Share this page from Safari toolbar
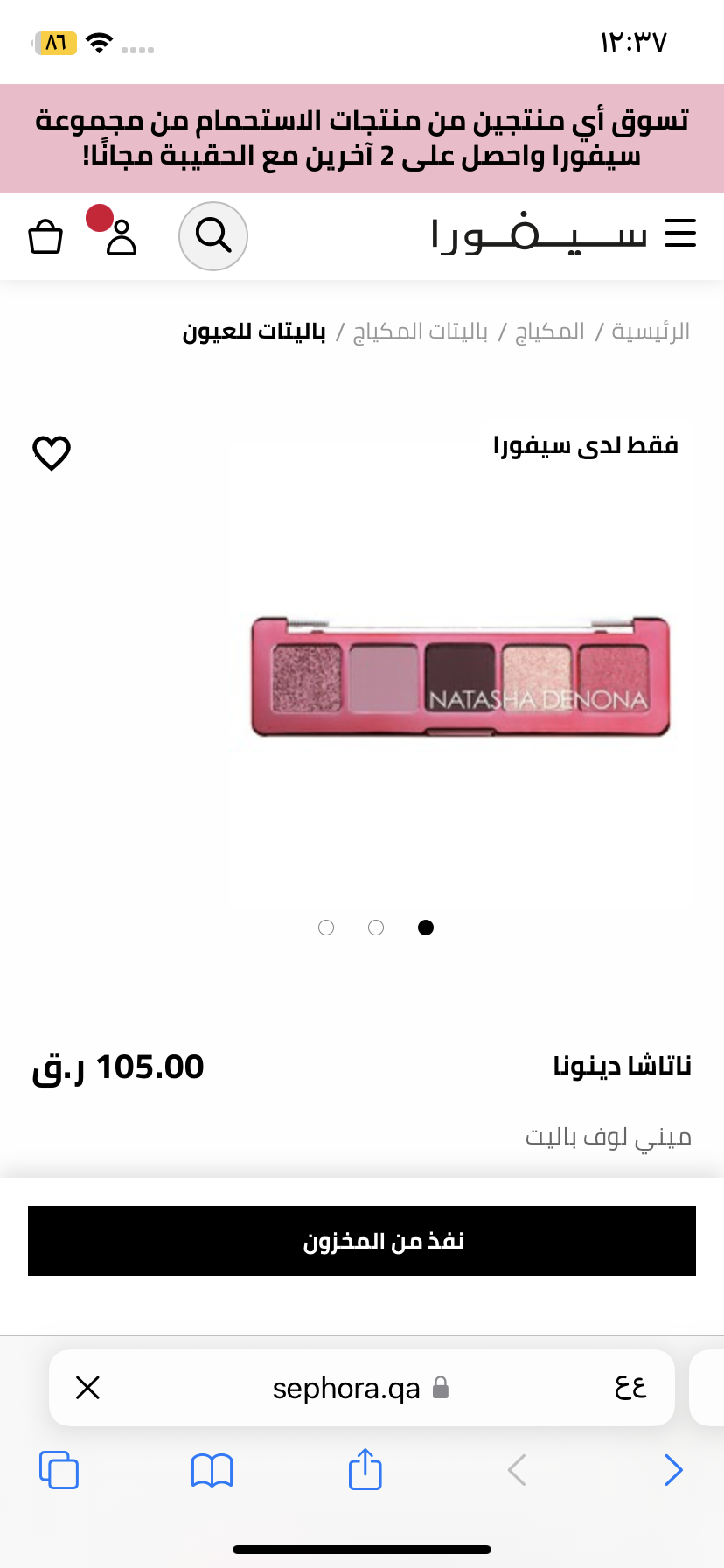The height and width of the screenshot is (1568, 724). pyautogui.click(x=365, y=1468)
